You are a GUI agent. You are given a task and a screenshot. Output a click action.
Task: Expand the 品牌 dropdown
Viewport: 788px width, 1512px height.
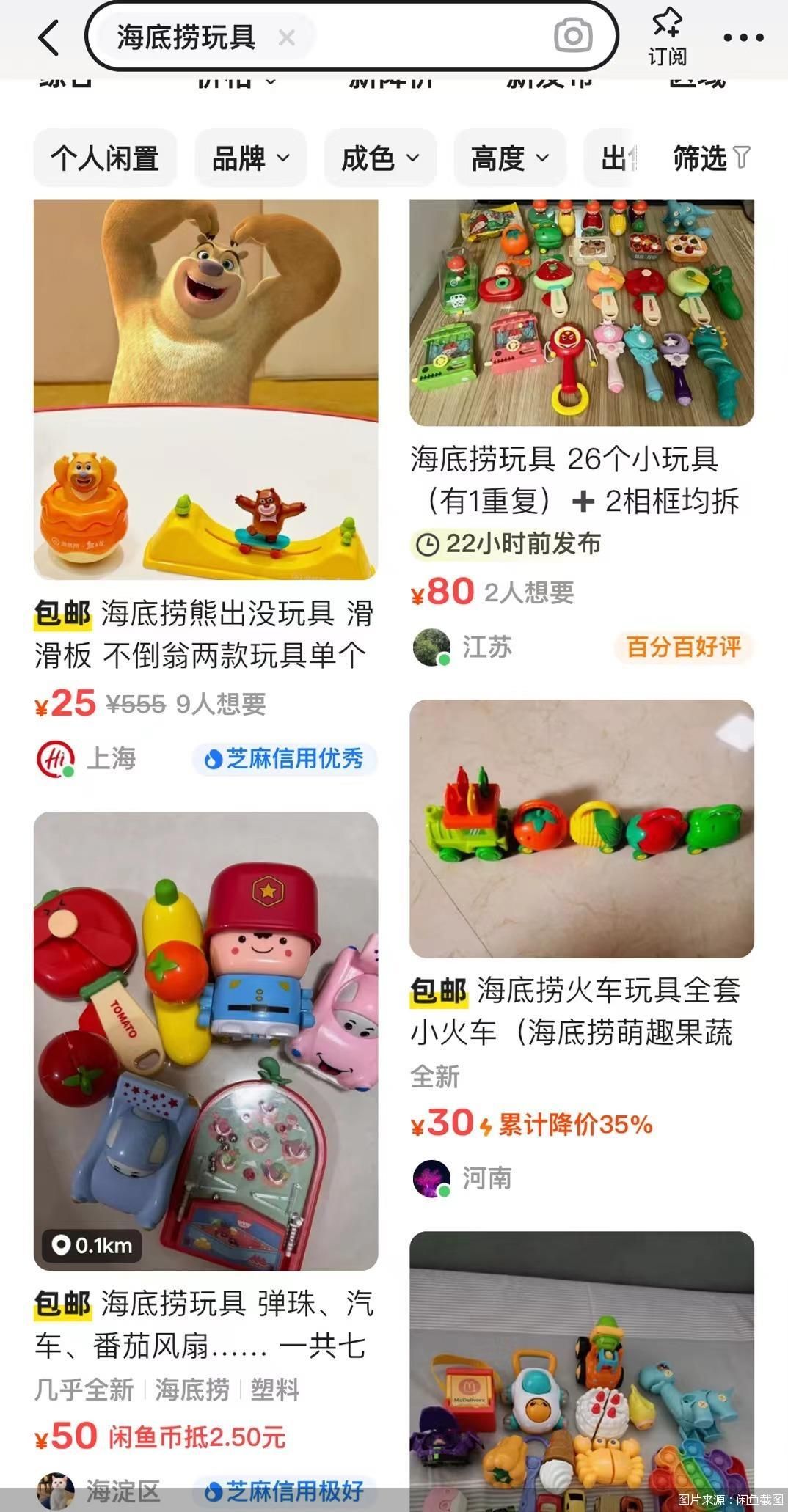[250, 158]
